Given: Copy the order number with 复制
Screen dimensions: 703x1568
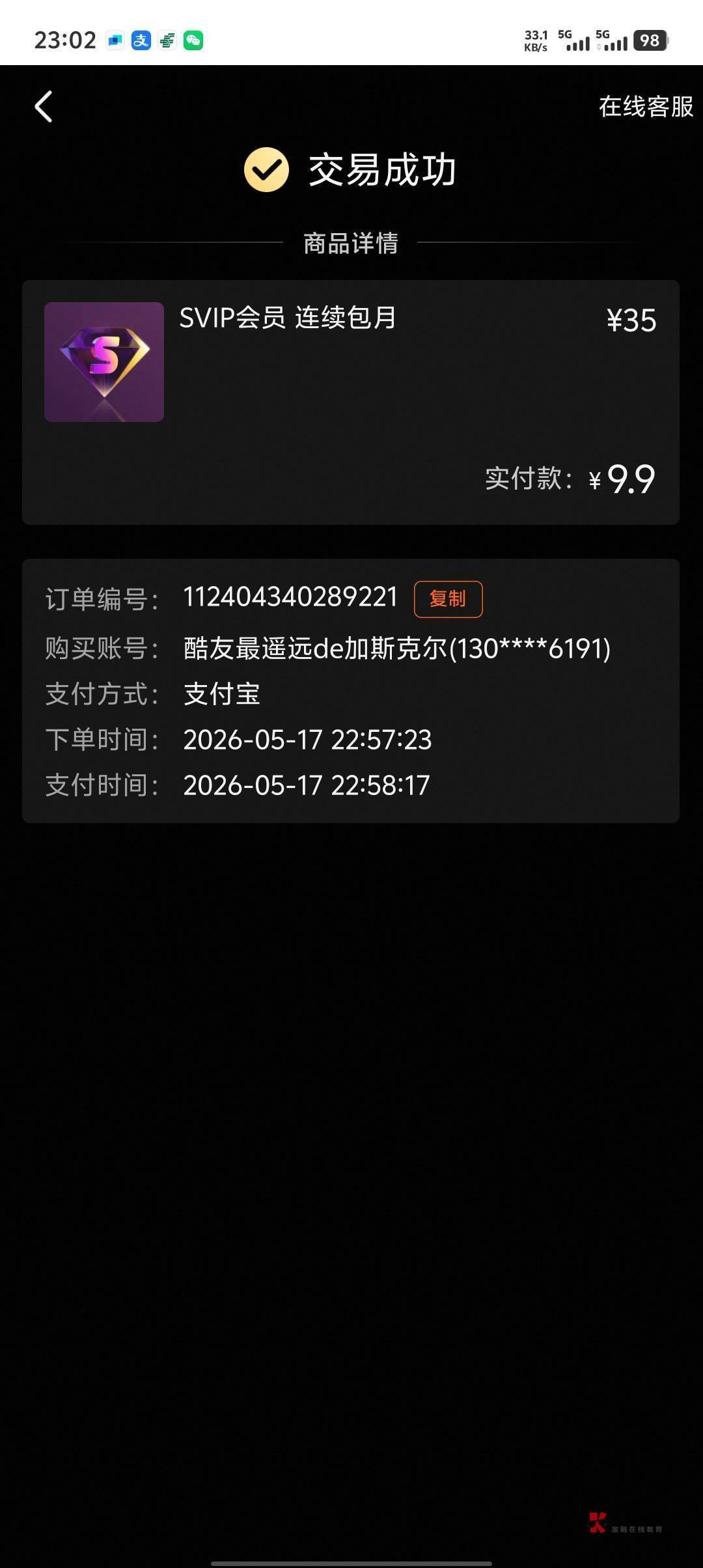Looking at the screenshot, I should (448, 598).
